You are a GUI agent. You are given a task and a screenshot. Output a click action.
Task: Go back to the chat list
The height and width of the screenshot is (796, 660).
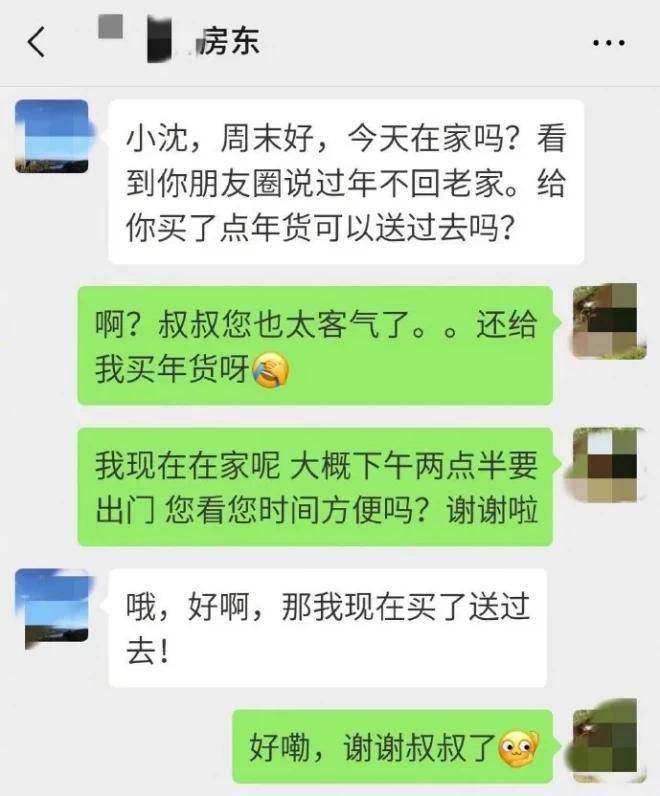point(37,43)
